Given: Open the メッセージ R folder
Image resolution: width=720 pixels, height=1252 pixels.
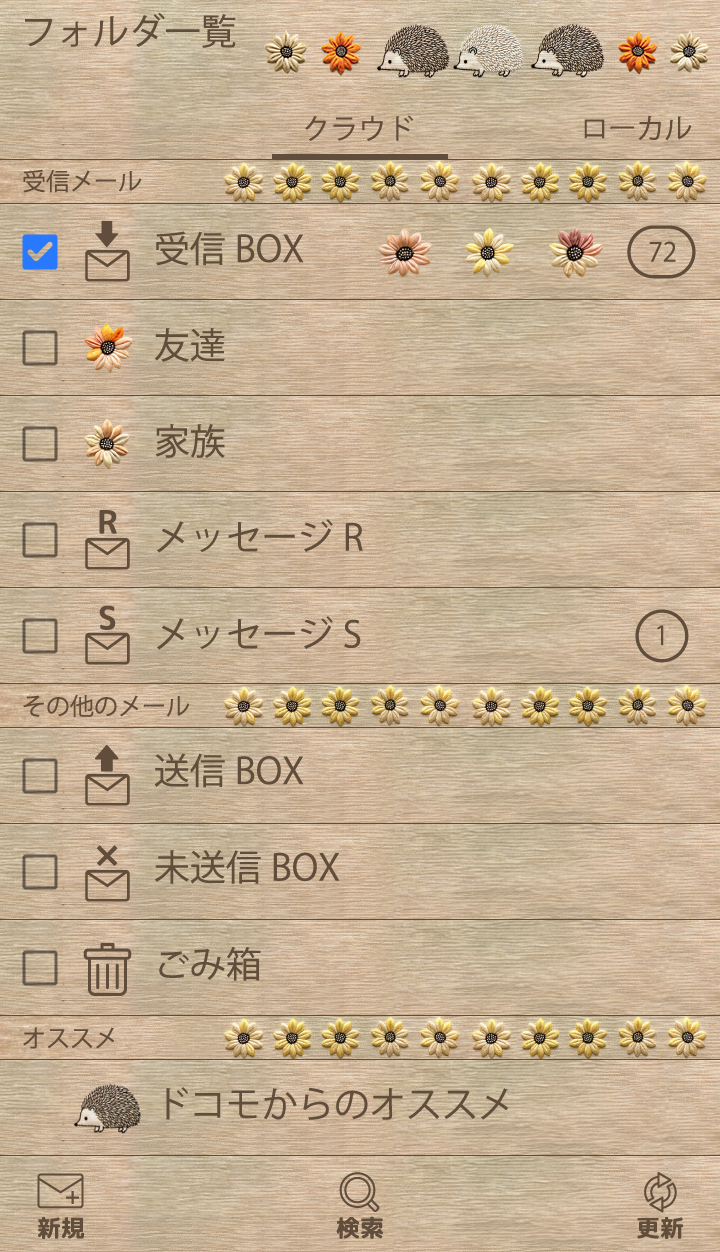Looking at the screenshot, I should [260, 538].
